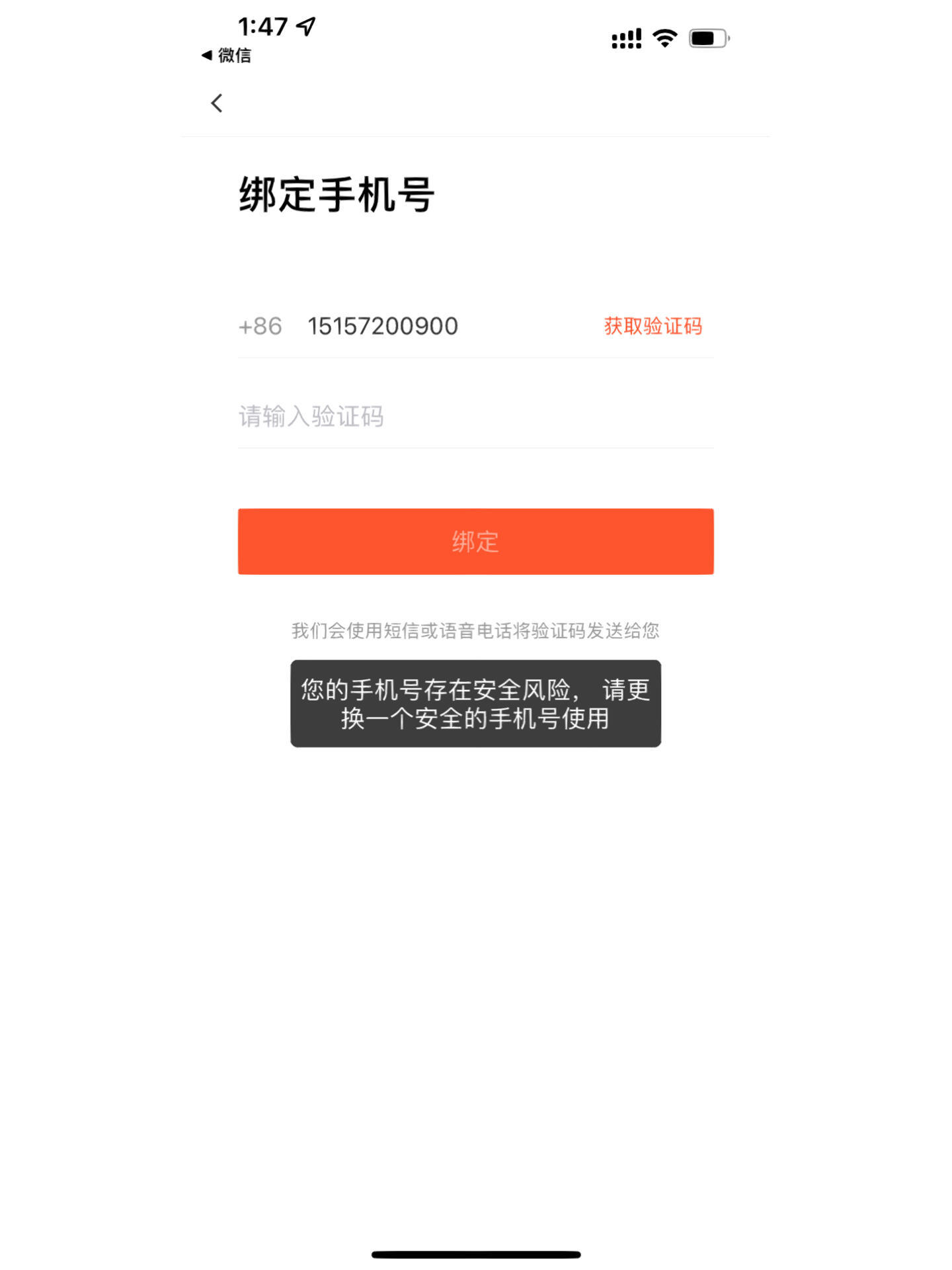Go back using the top-left arrow
This screenshot has height=1270, width=952.
[x=216, y=103]
